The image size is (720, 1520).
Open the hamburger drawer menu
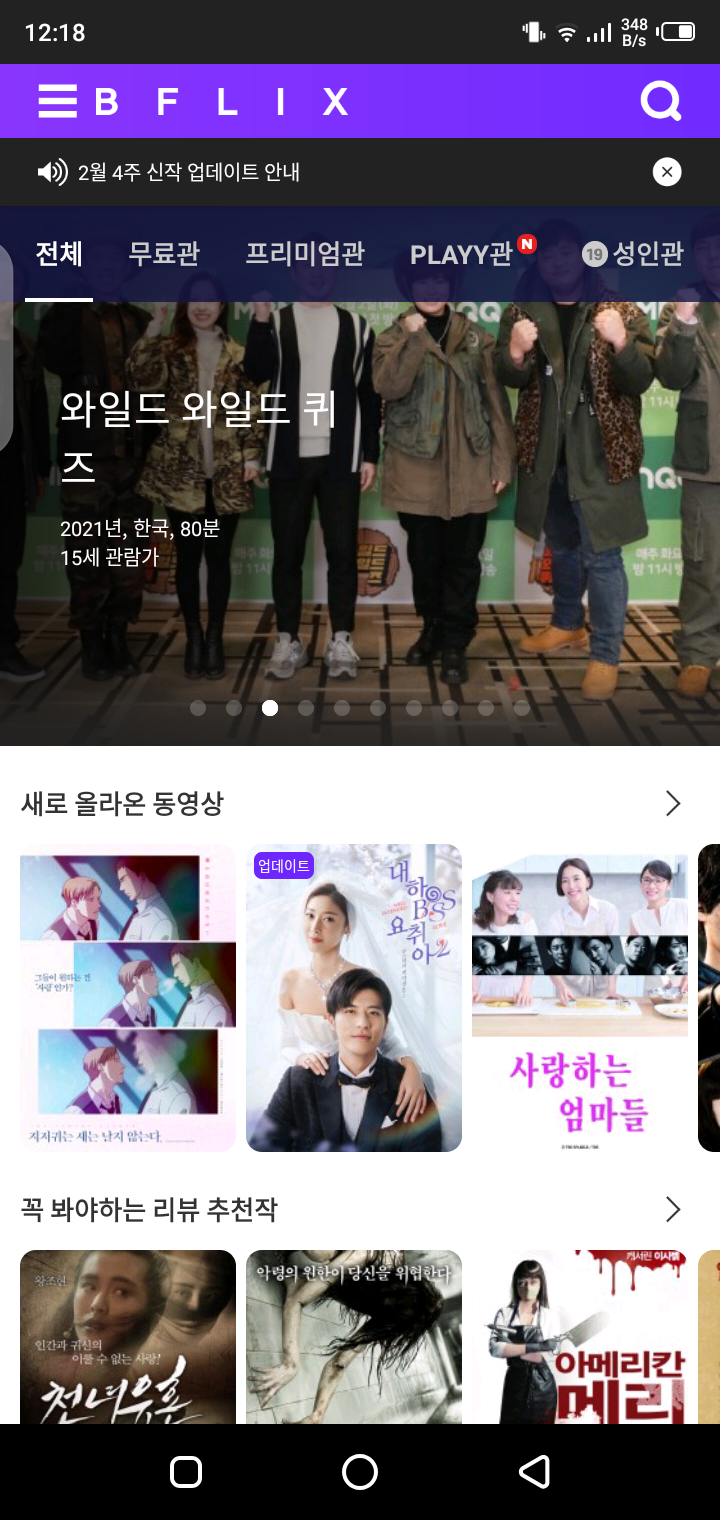57,101
